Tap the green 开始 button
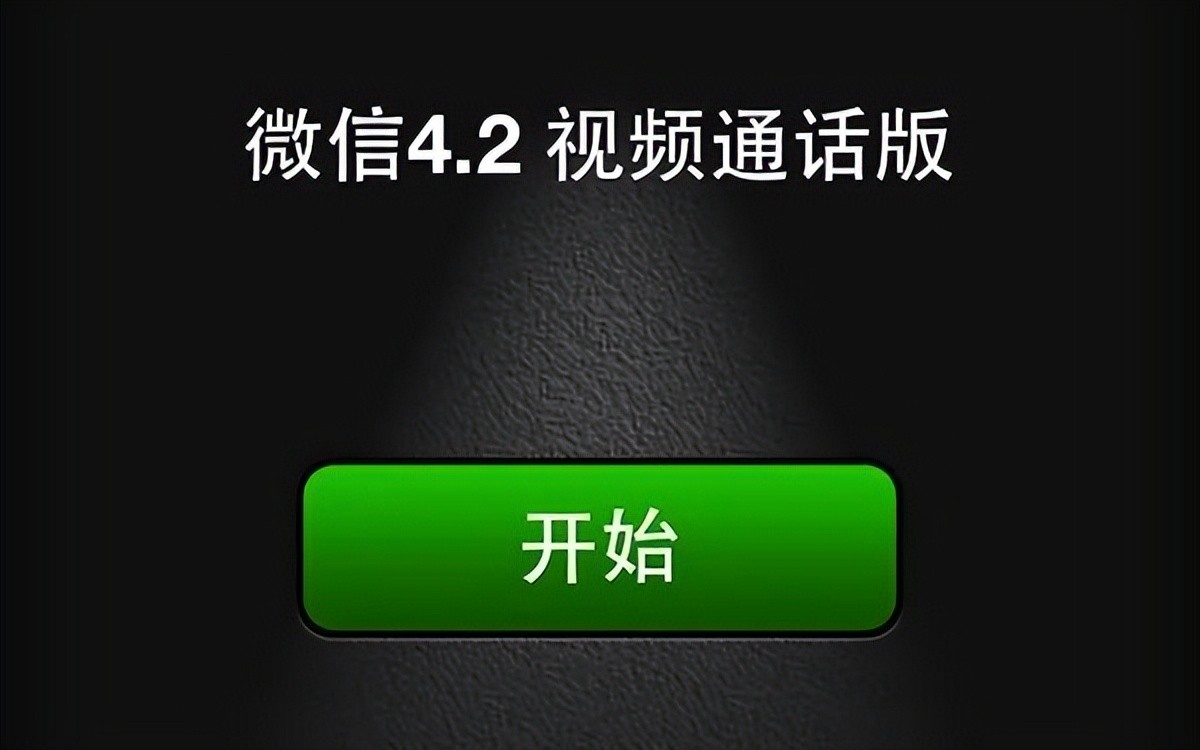The image size is (1200, 750). pyautogui.click(x=599, y=547)
